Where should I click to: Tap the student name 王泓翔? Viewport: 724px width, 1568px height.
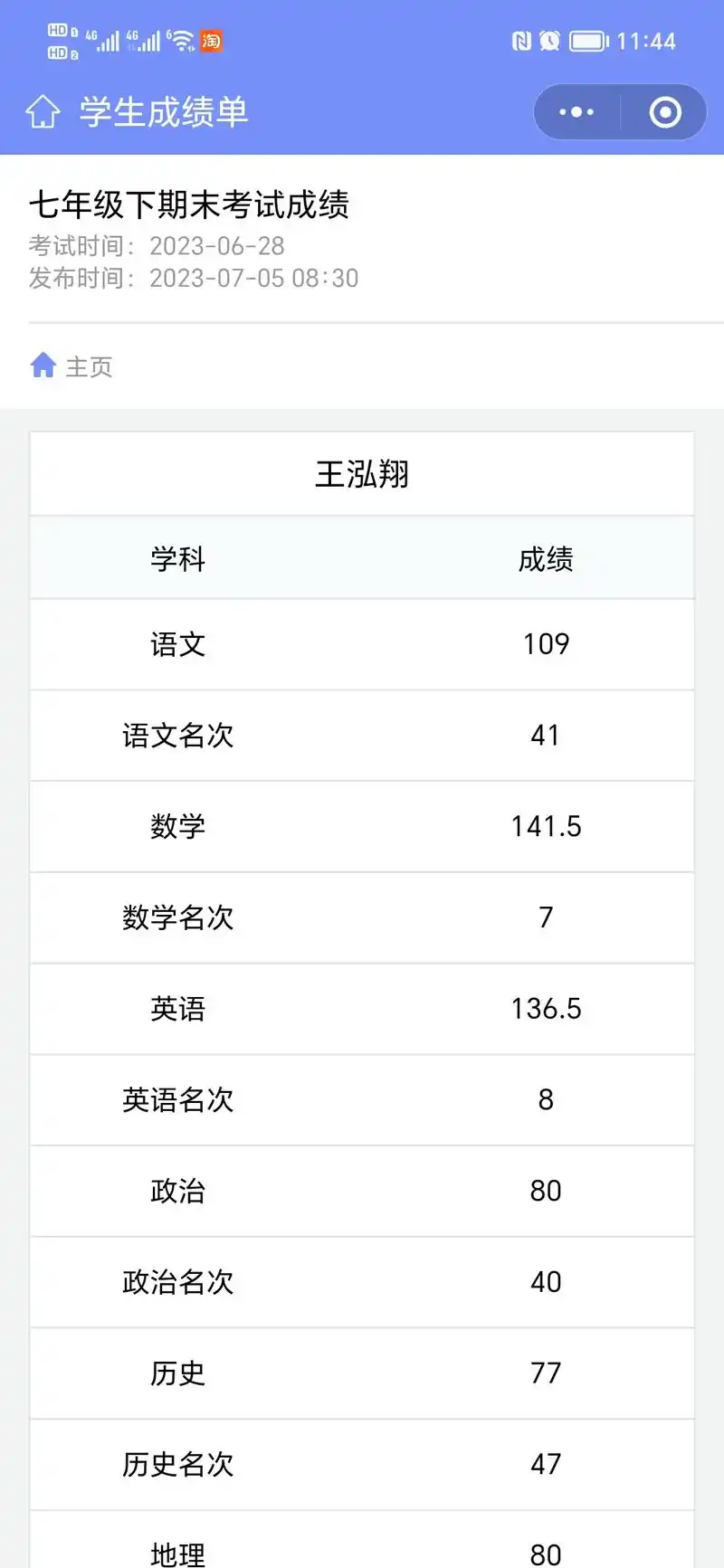click(x=362, y=473)
